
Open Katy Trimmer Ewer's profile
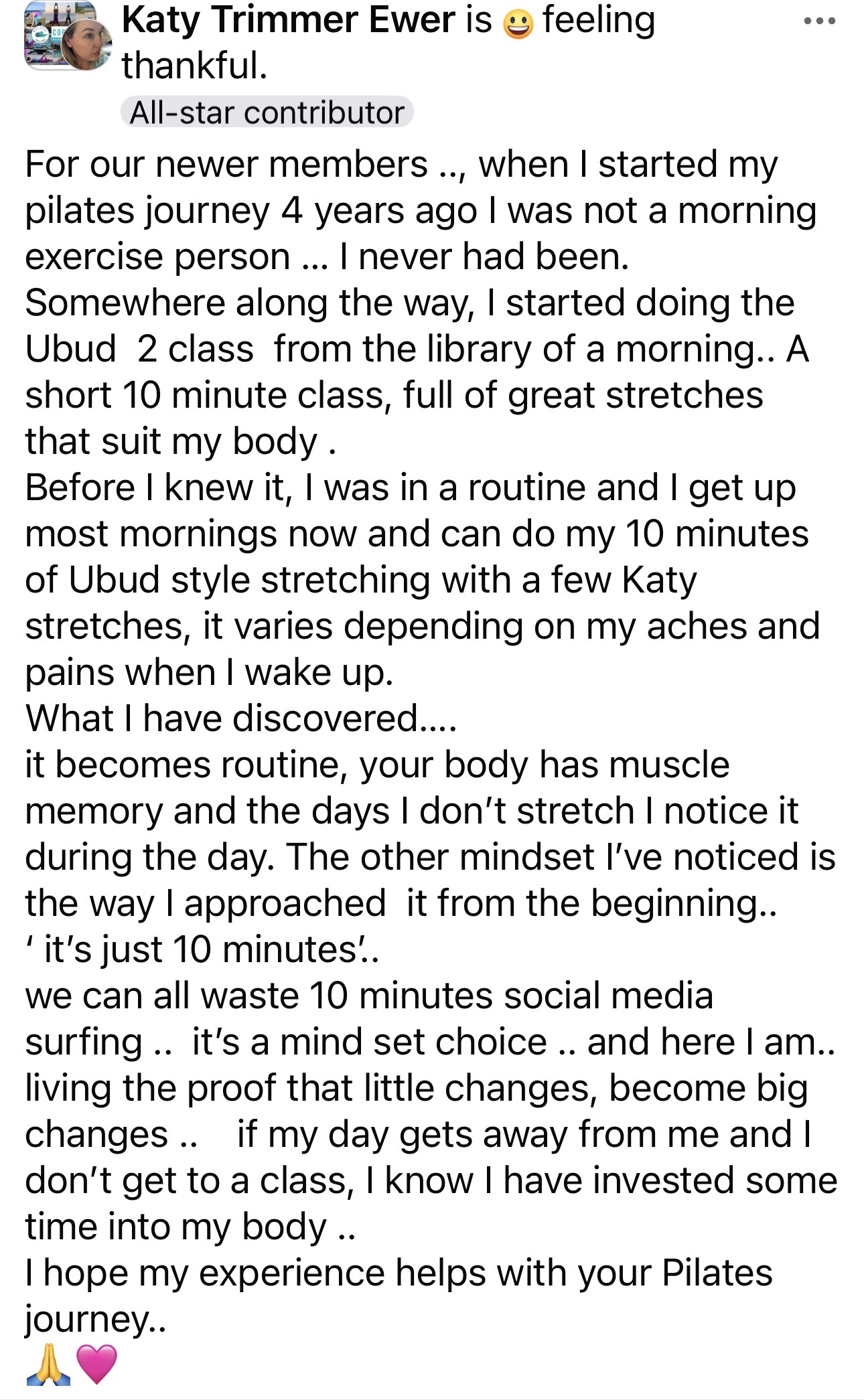[x=288, y=20]
